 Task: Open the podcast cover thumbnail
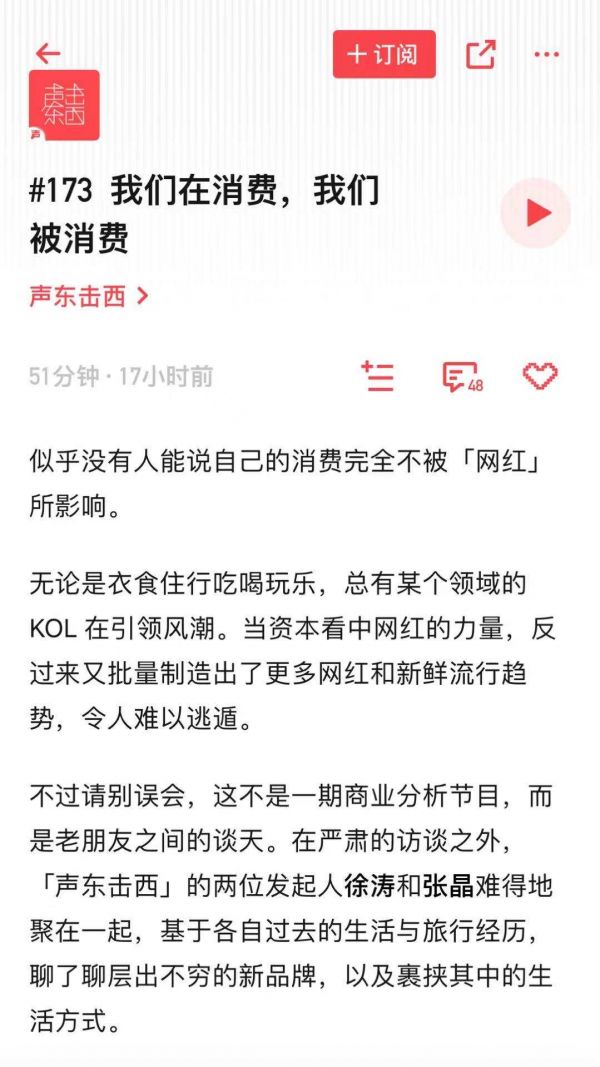tap(64, 105)
